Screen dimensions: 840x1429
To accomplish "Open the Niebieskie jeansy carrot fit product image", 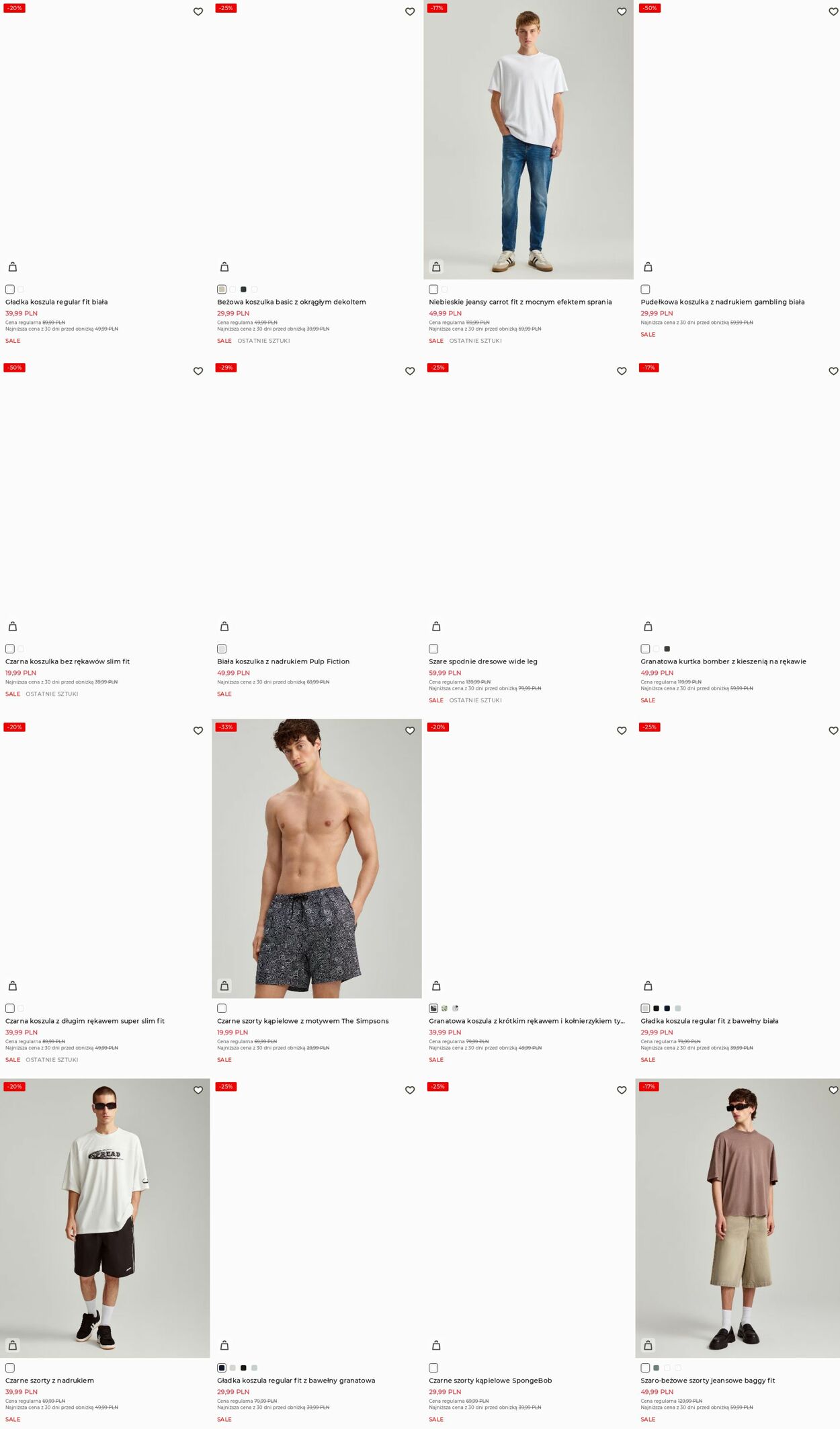I will click(528, 139).
